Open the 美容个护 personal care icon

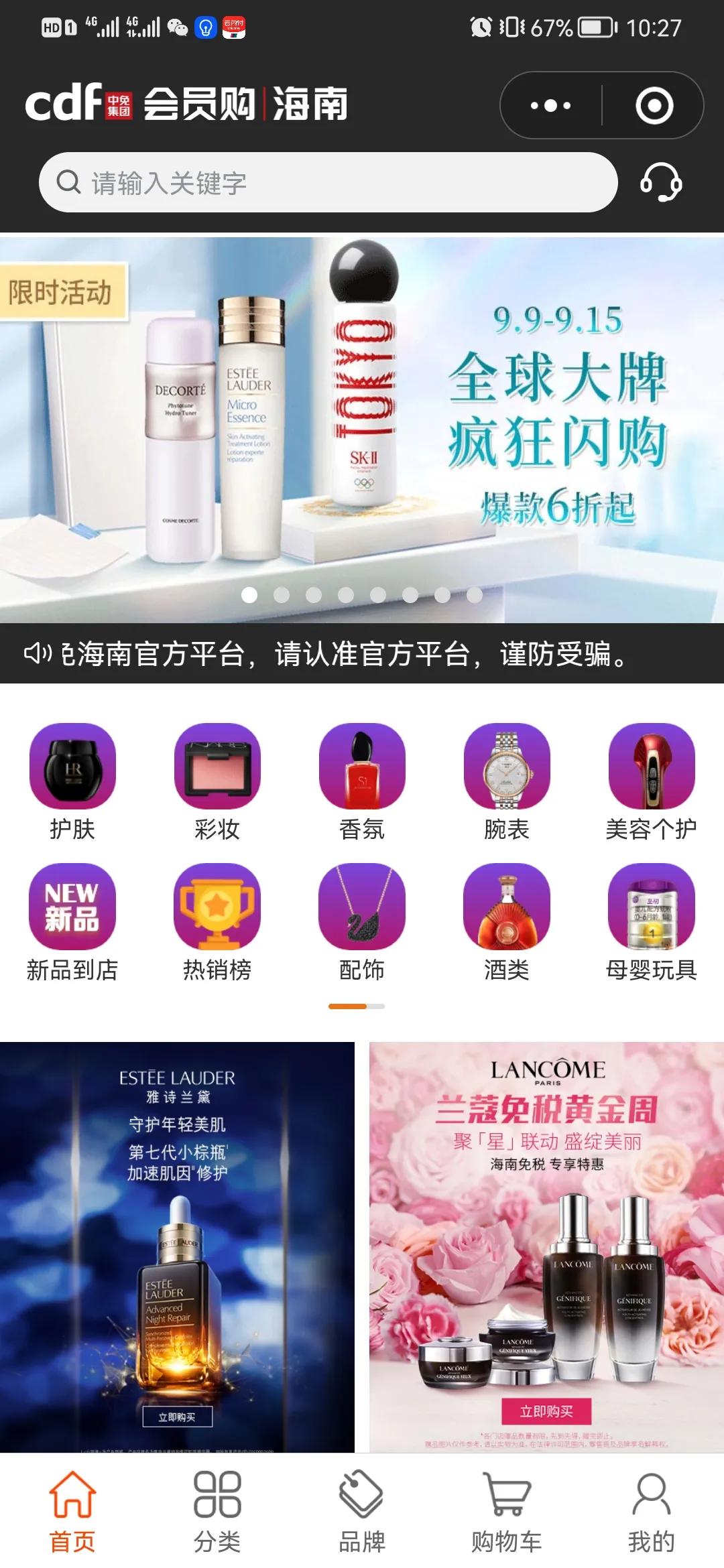point(650,771)
